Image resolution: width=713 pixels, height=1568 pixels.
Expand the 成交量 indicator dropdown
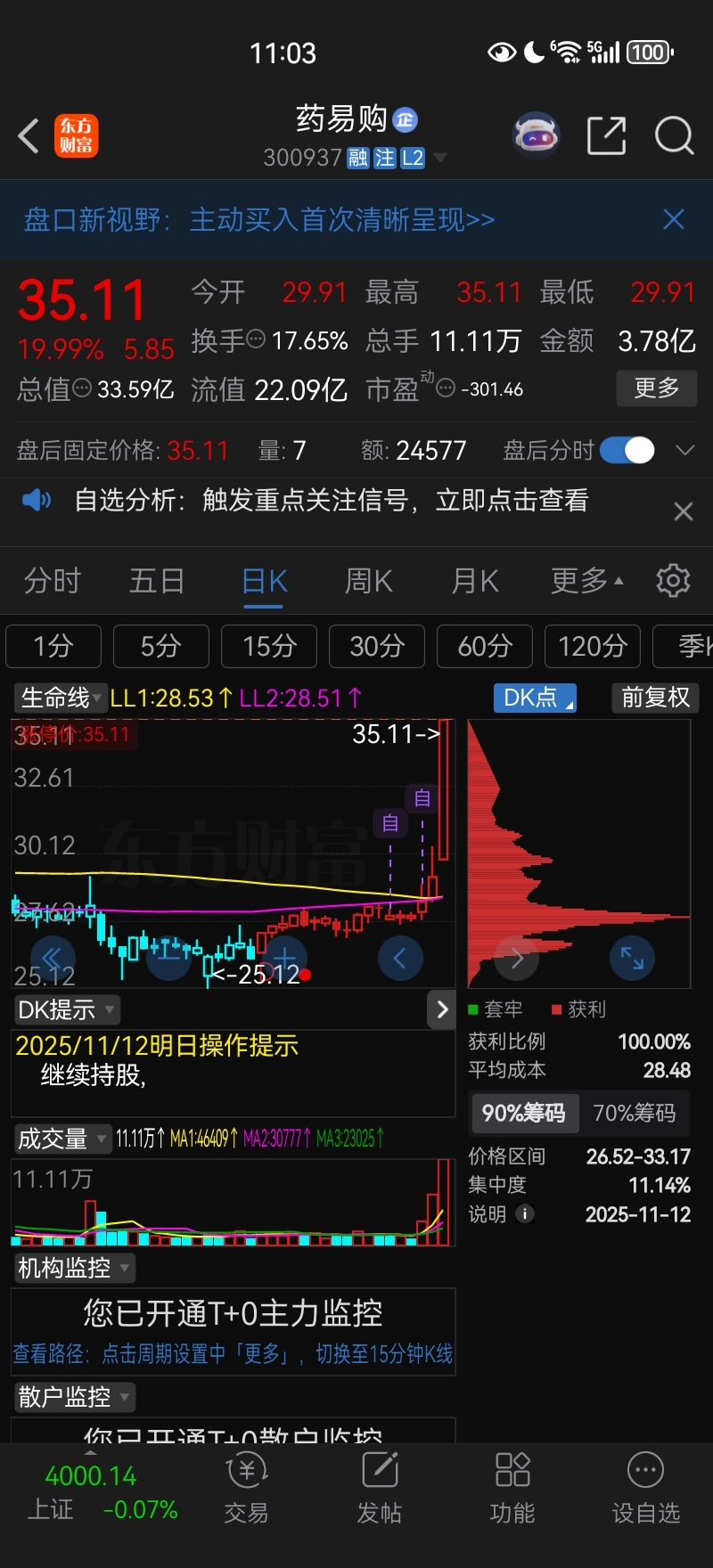point(61,1139)
